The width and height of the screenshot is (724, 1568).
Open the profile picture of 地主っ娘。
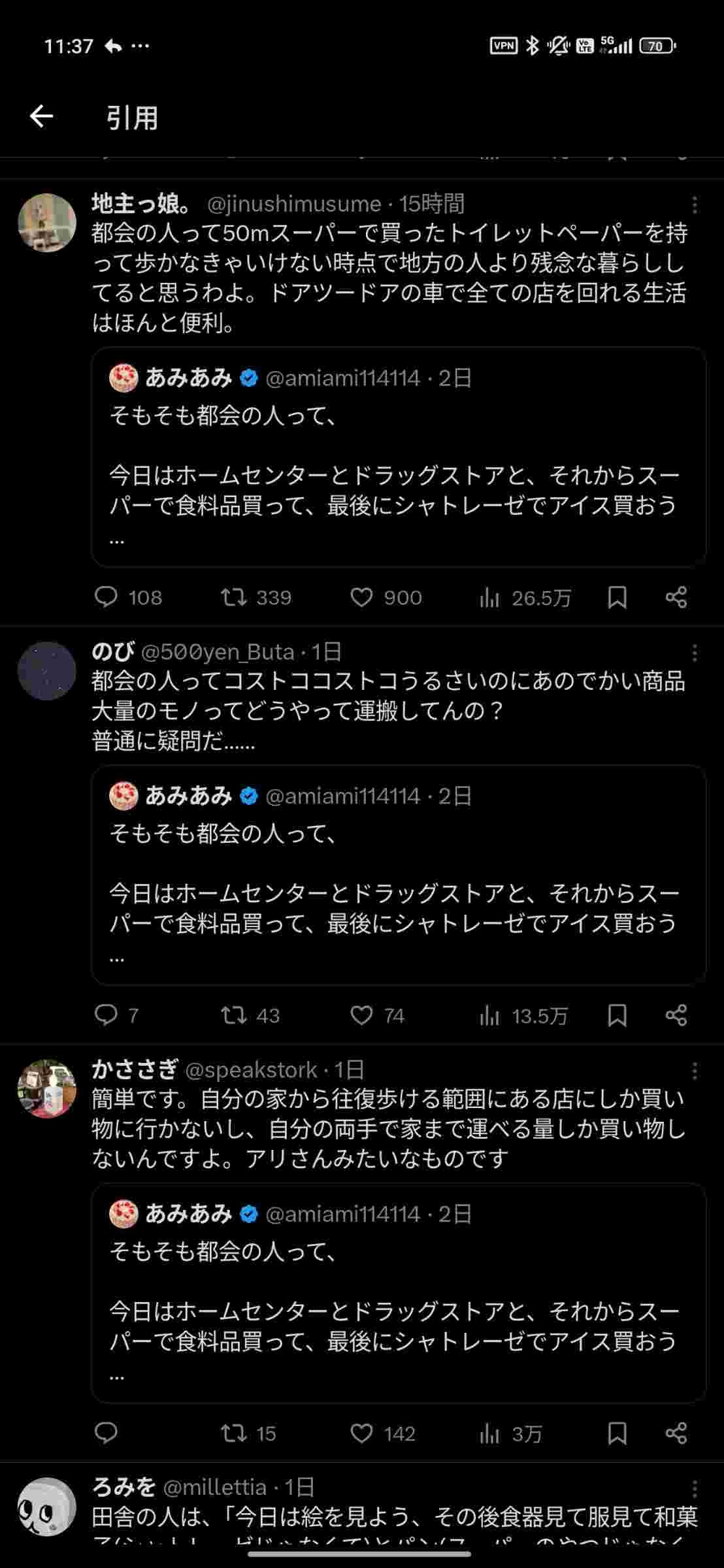tap(46, 223)
